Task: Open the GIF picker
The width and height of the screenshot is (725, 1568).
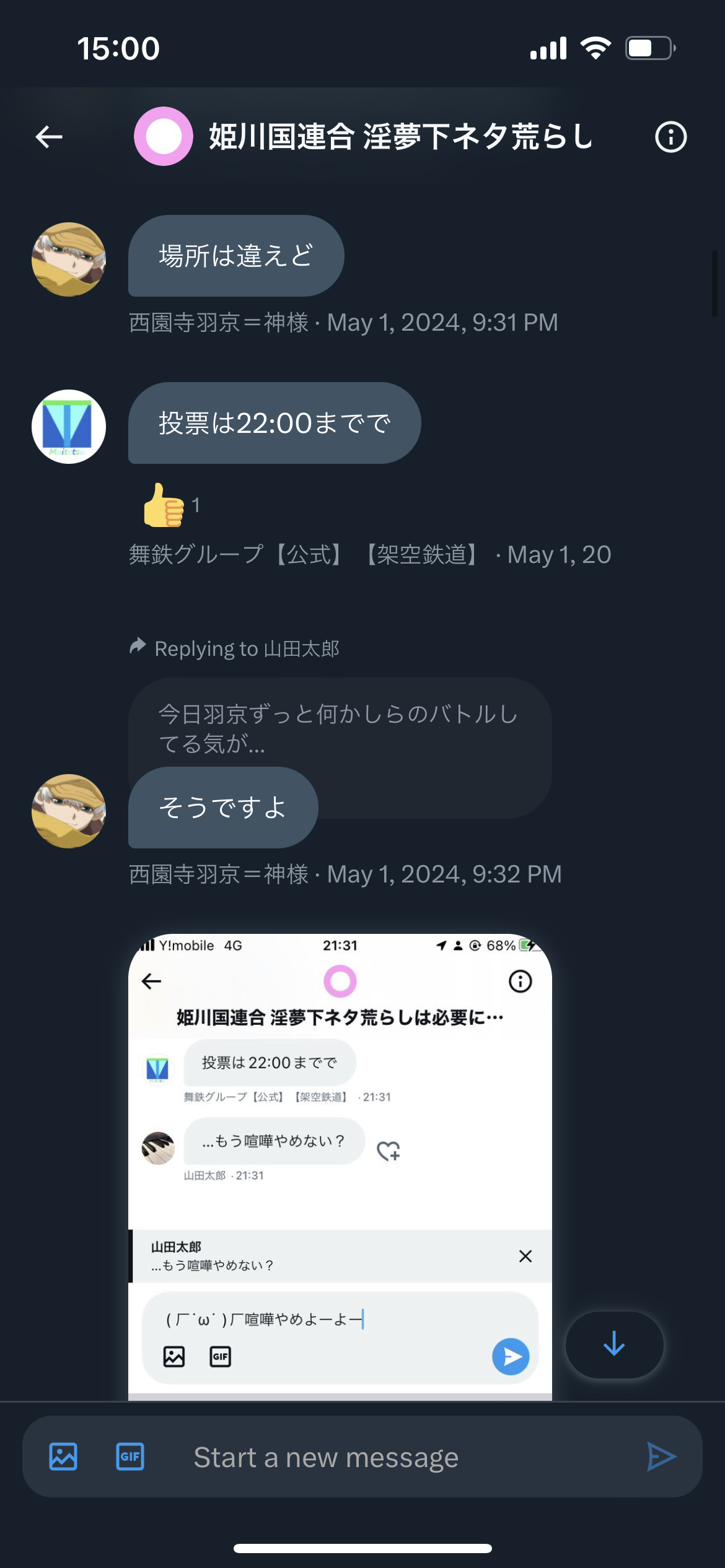Action: click(130, 1457)
